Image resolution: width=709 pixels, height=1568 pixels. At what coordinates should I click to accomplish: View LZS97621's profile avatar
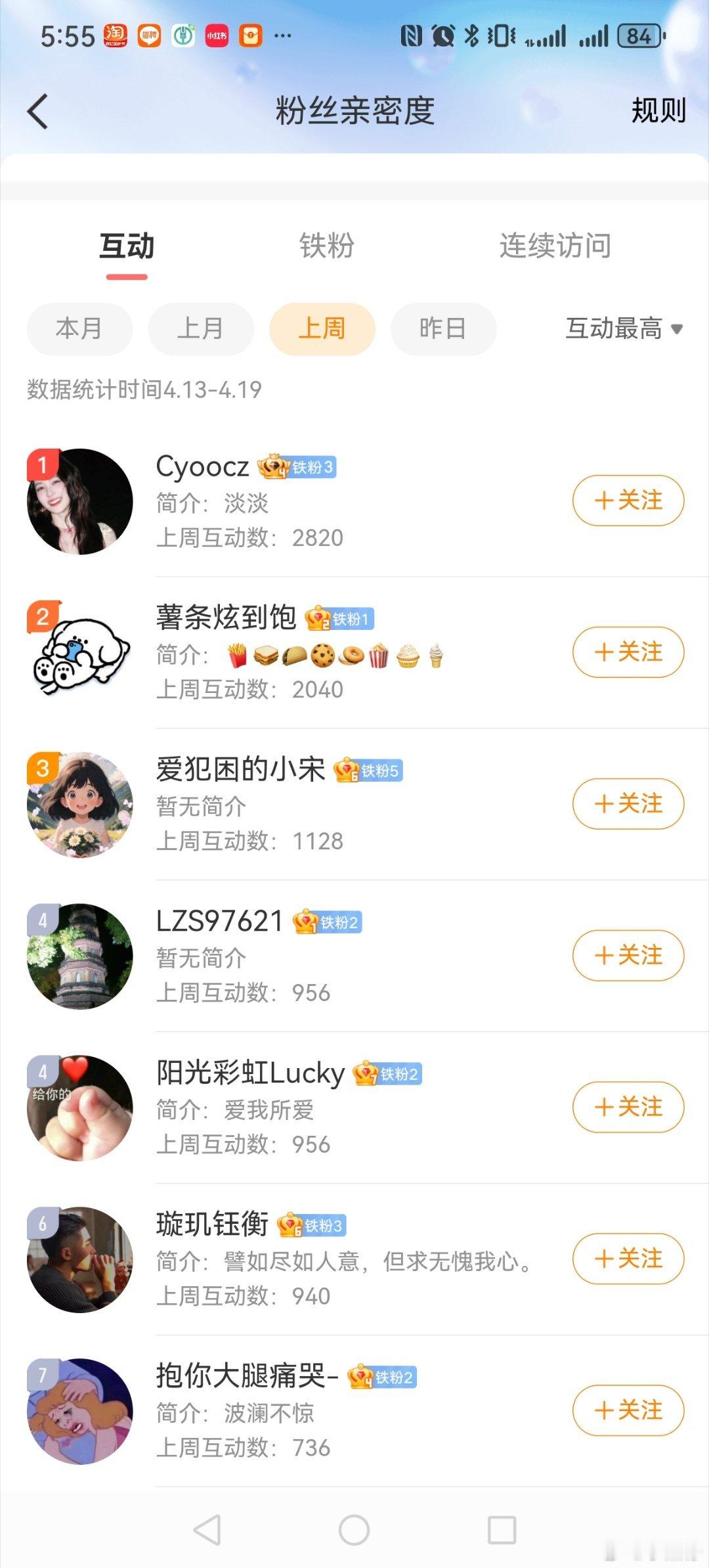80,956
